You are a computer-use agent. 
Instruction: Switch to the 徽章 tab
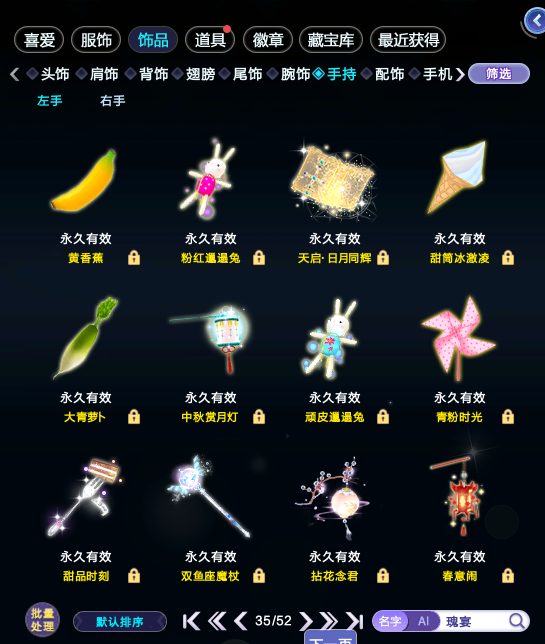click(x=267, y=40)
